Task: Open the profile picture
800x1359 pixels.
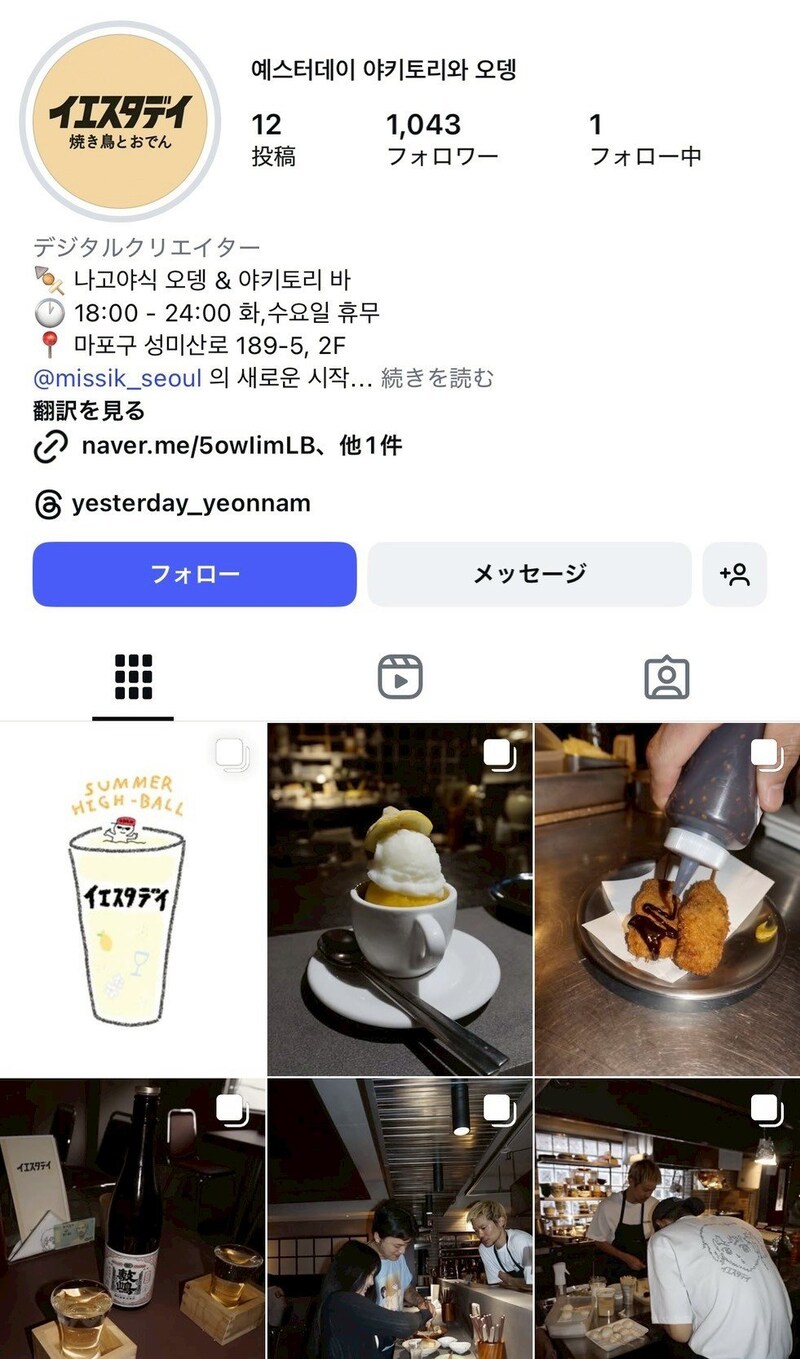Action: click(119, 121)
